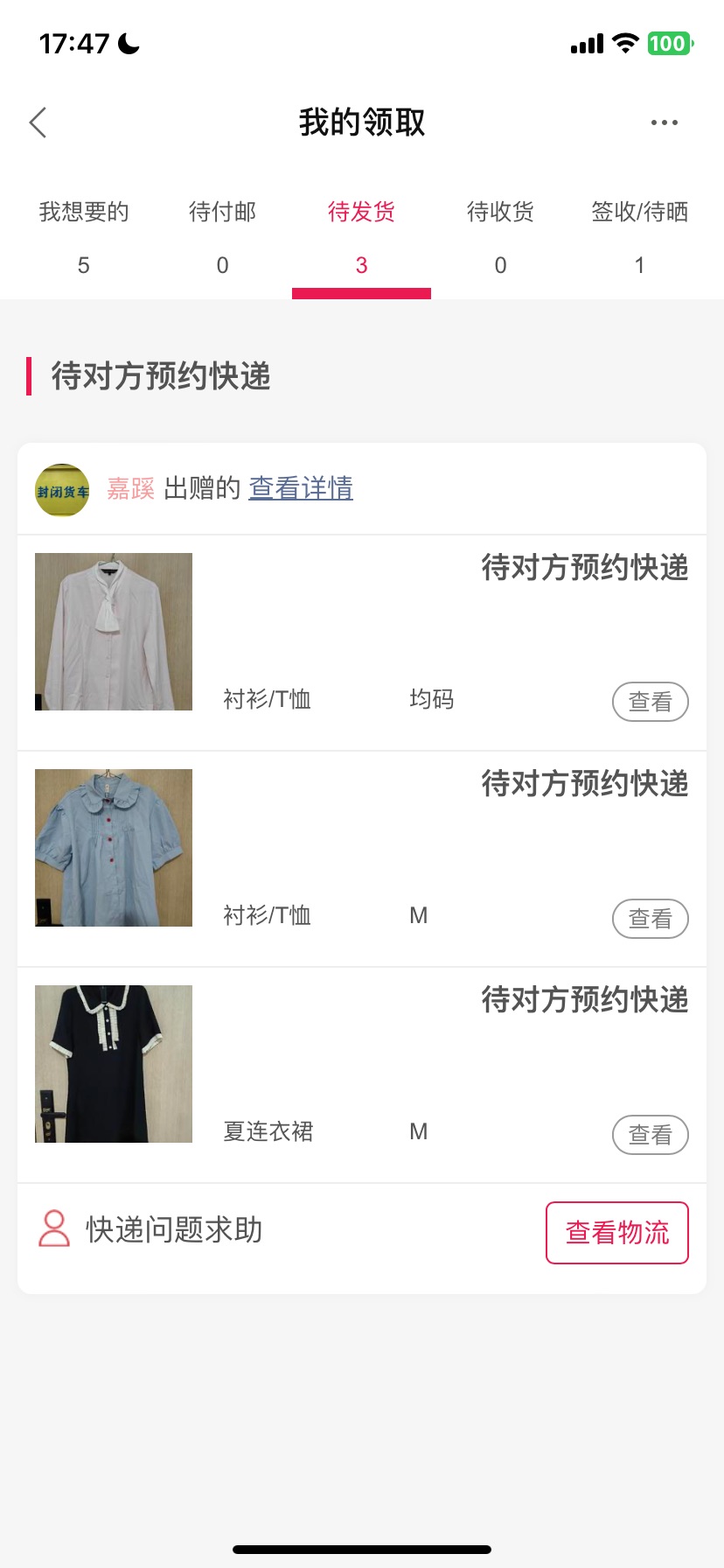This screenshot has width=724, height=1568.
Task: Tap 查看 for the blue M shirt
Action: [650, 919]
